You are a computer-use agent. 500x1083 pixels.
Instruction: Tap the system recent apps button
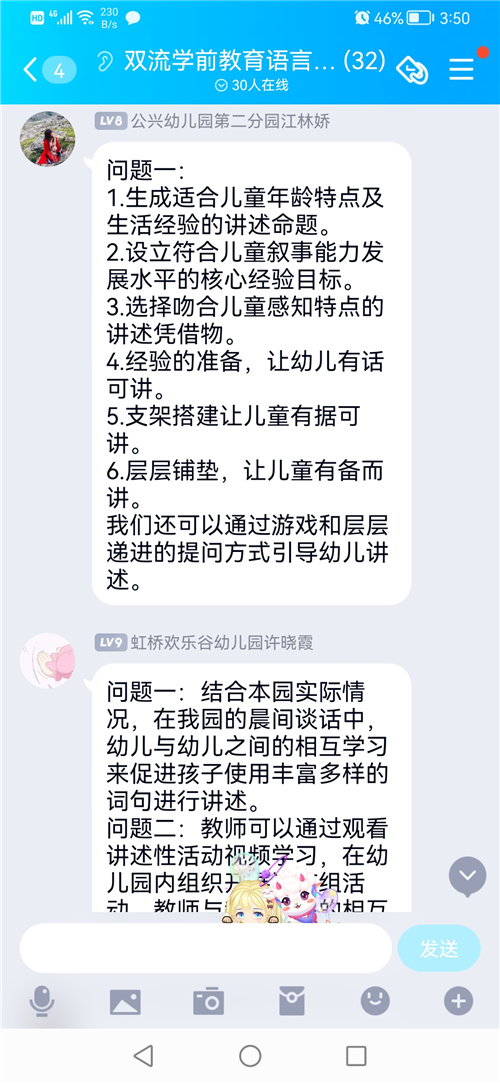coord(356,1055)
